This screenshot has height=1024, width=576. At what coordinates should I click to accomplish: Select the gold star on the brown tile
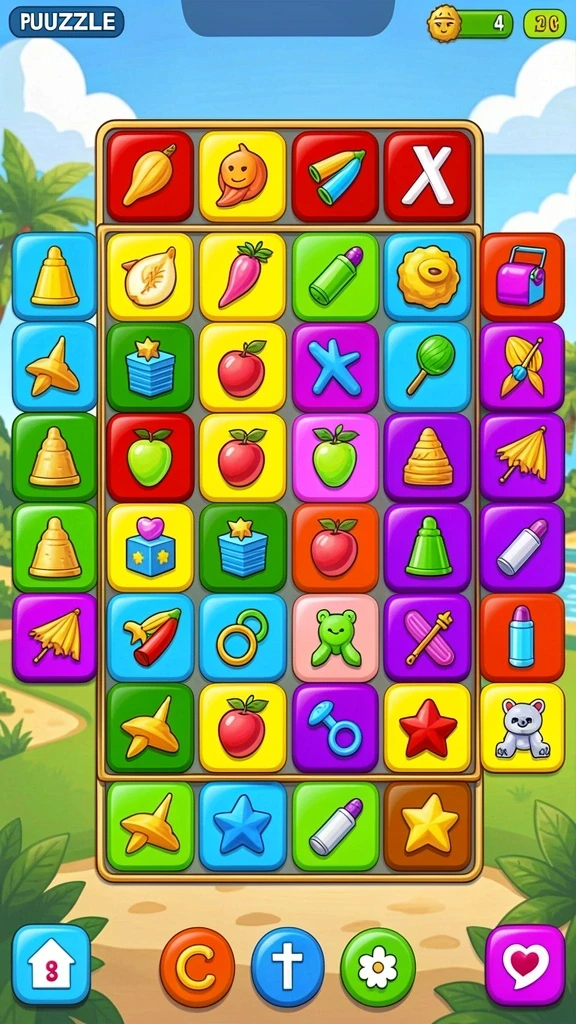pos(428,826)
